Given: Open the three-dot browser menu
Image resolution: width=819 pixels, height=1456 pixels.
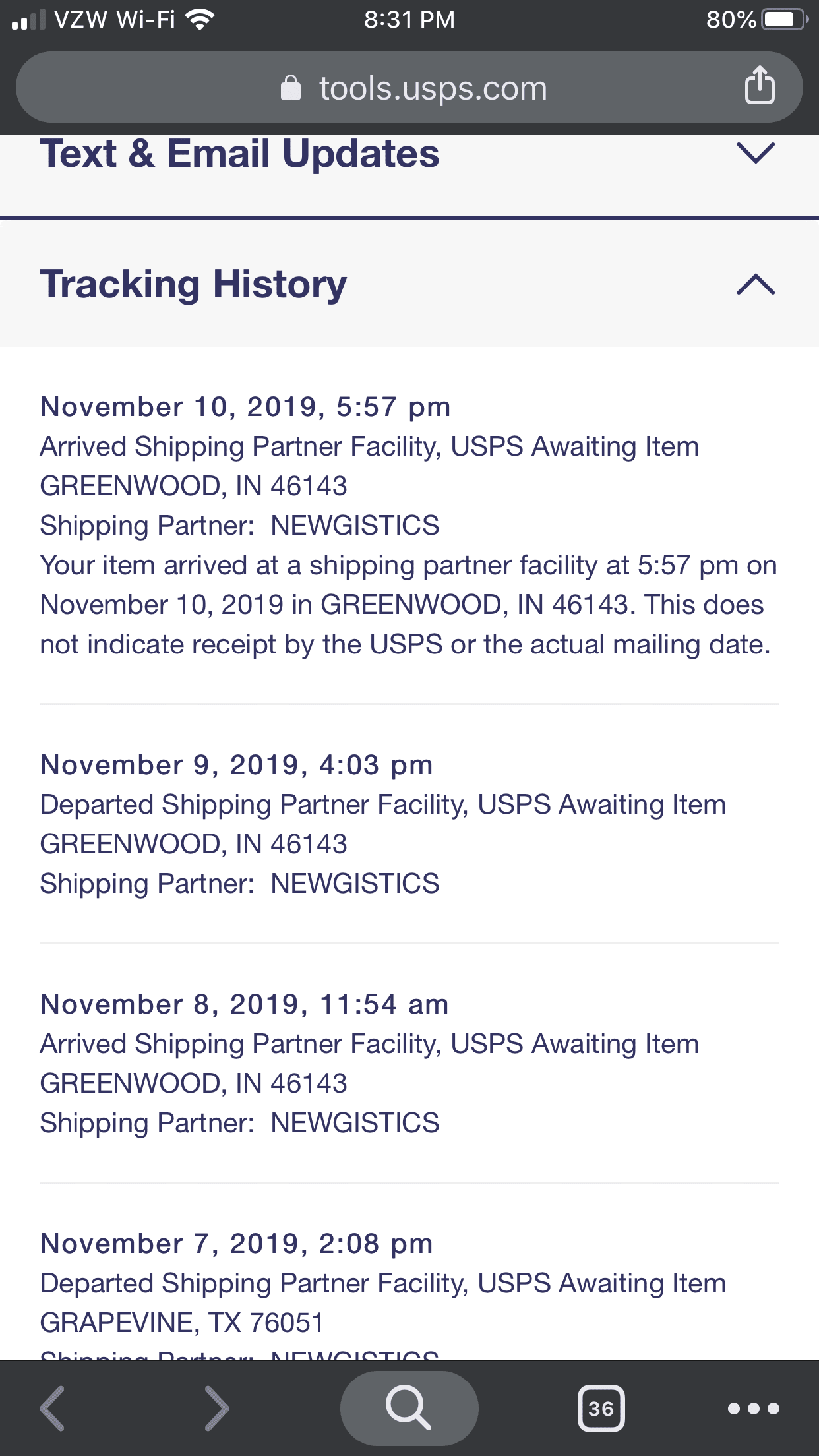Looking at the screenshot, I should click(x=753, y=1408).
